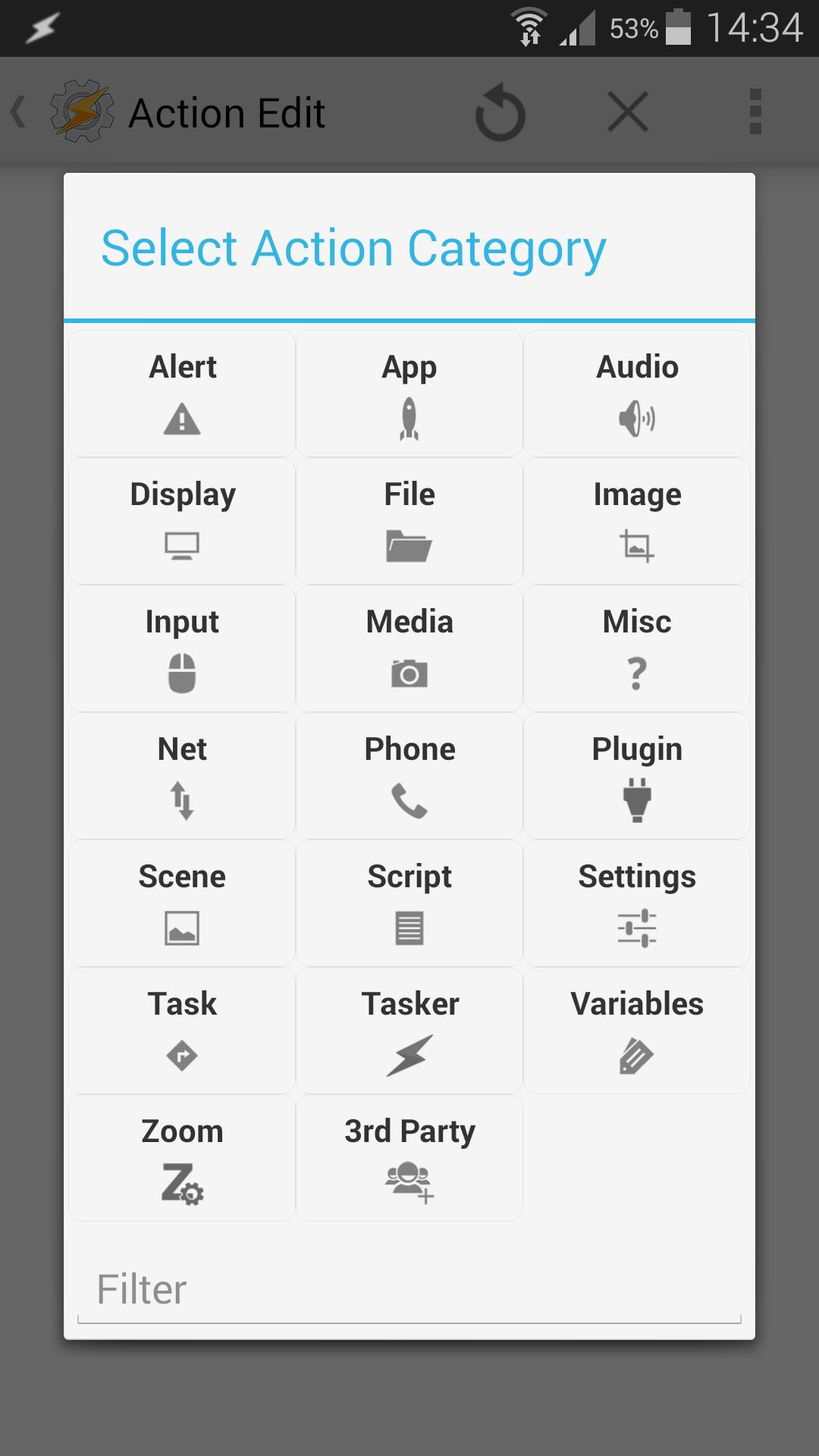Open the Script action category
This screenshot has width=819, height=1456.
tap(409, 903)
